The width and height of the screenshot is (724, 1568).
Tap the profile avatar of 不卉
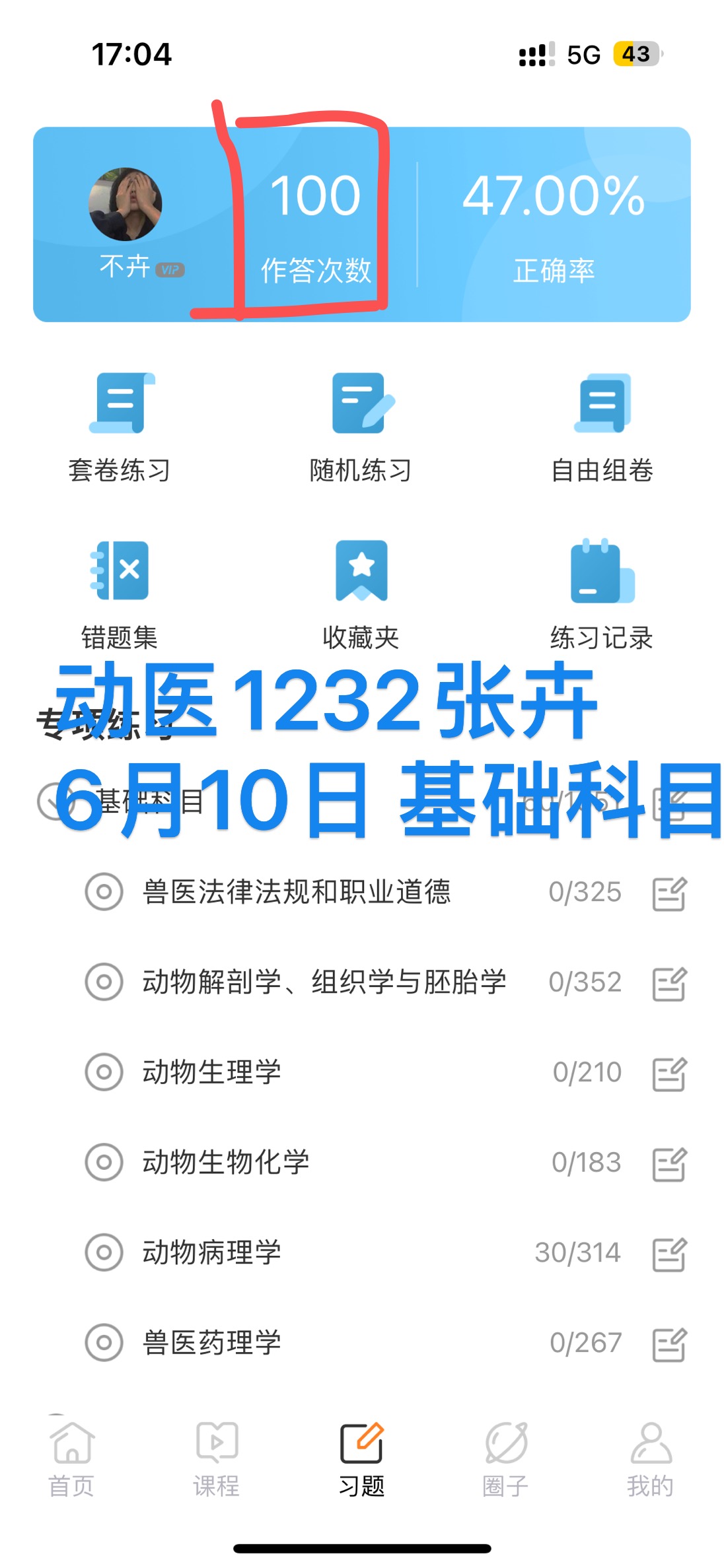[x=126, y=204]
